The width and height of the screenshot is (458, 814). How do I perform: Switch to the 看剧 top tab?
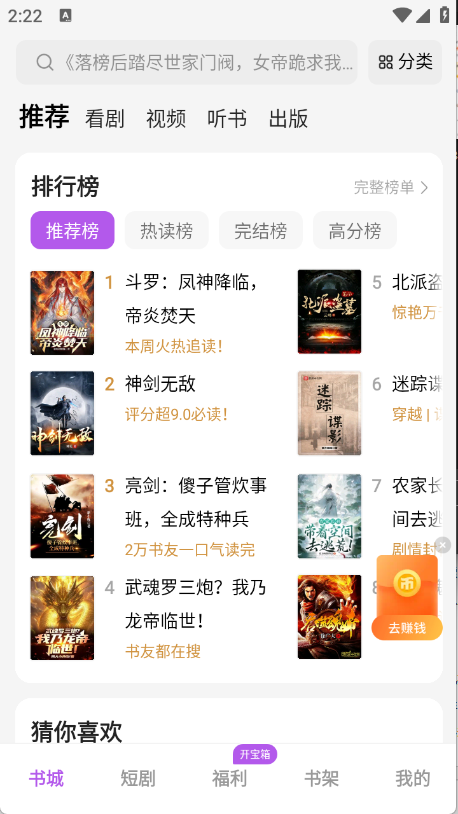point(104,118)
